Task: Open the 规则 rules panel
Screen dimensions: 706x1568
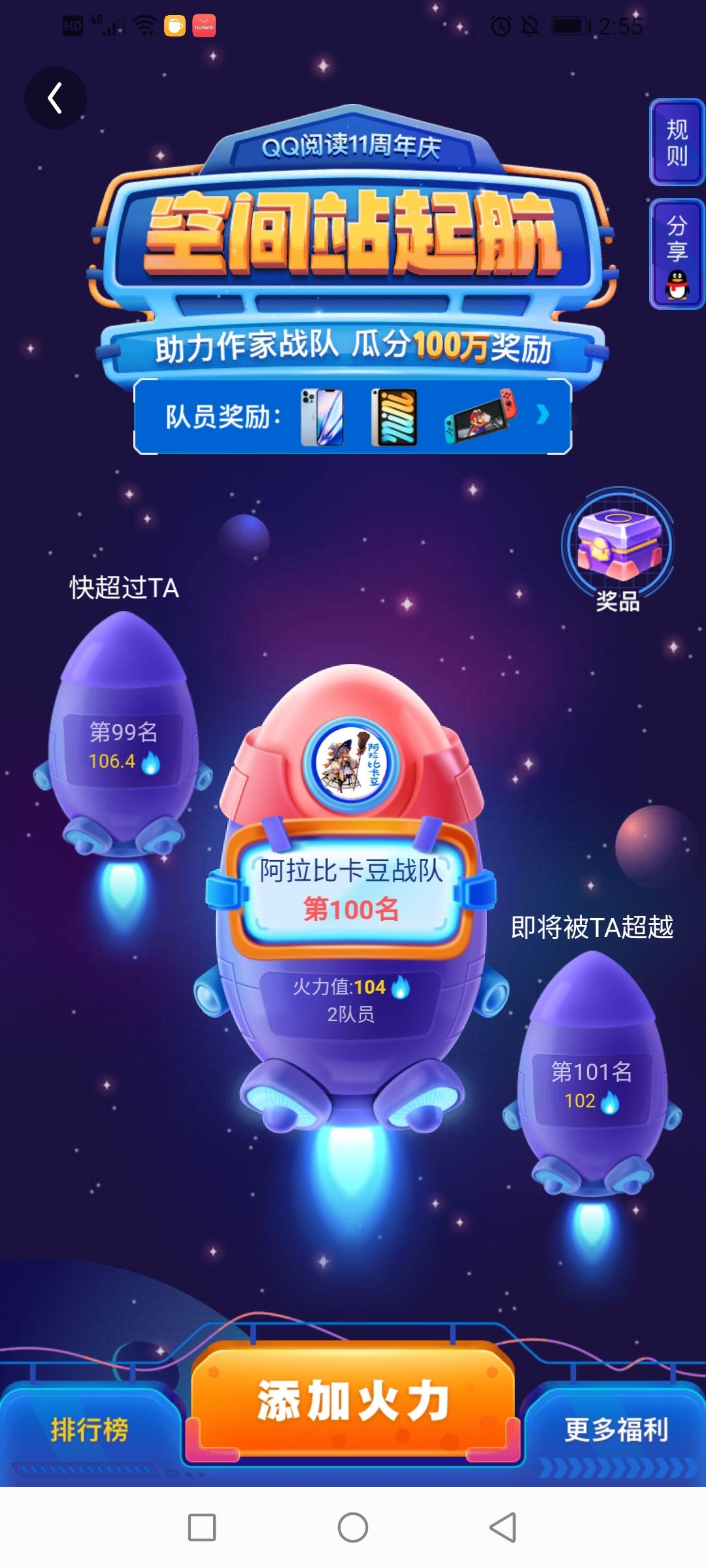Action: pyautogui.click(x=677, y=142)
